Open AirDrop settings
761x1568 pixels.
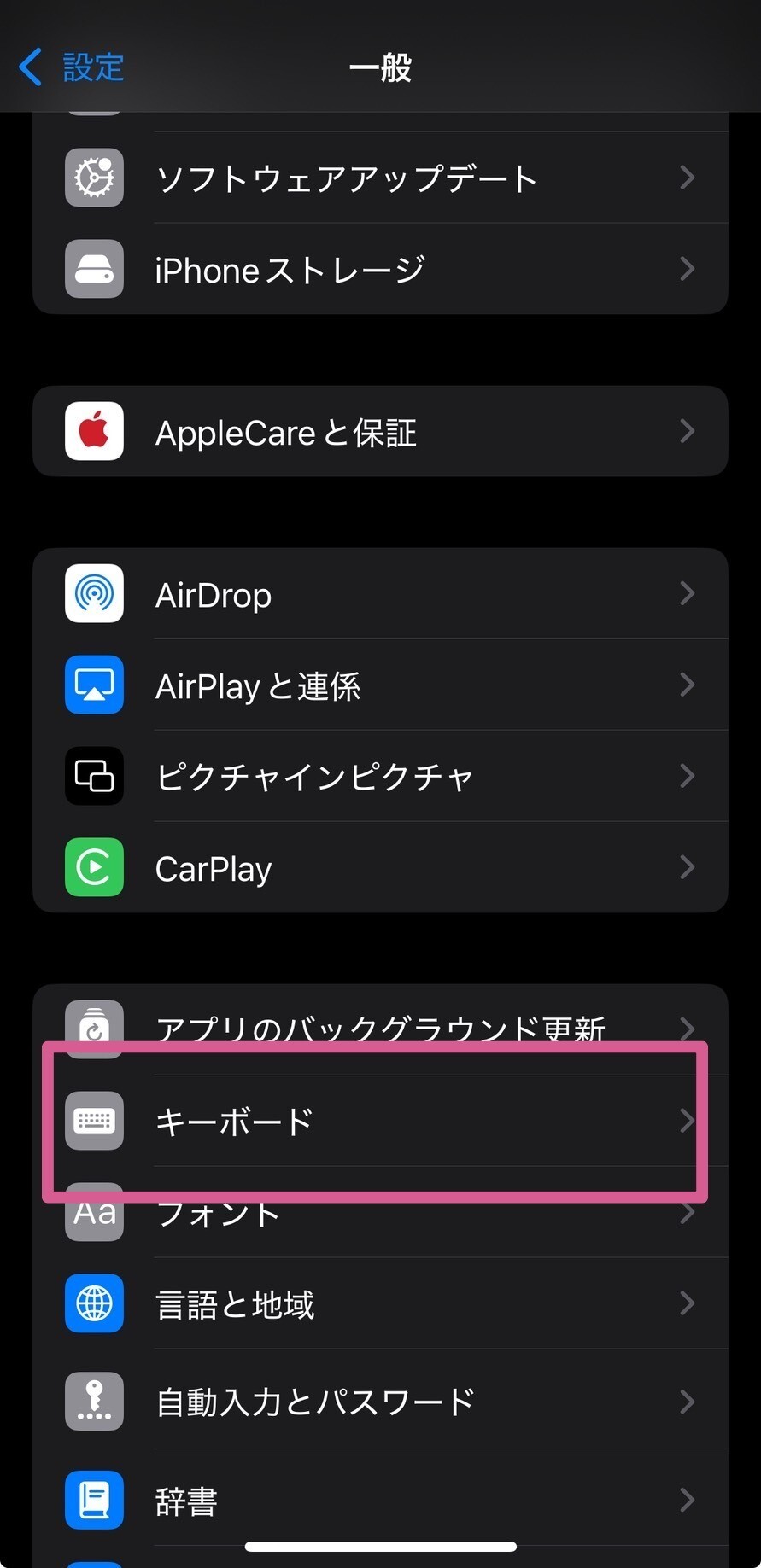pos(380,593)
